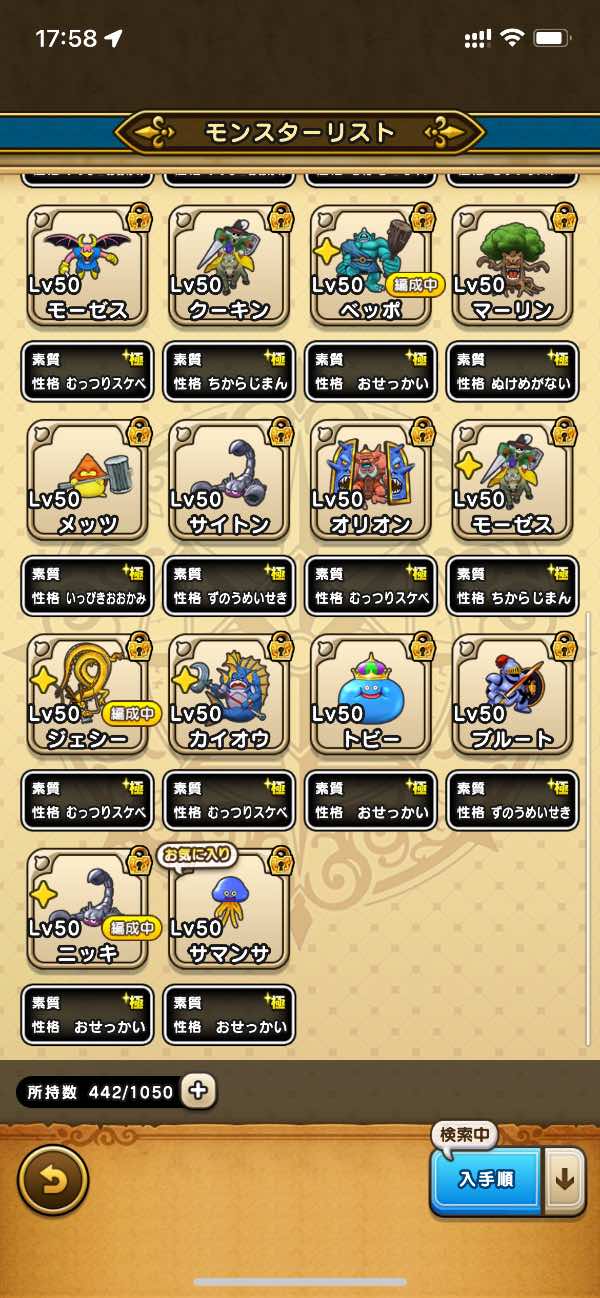The image size is (600, 1298).
Task: Tap the monster ジェシー
Action: [88, 695]
